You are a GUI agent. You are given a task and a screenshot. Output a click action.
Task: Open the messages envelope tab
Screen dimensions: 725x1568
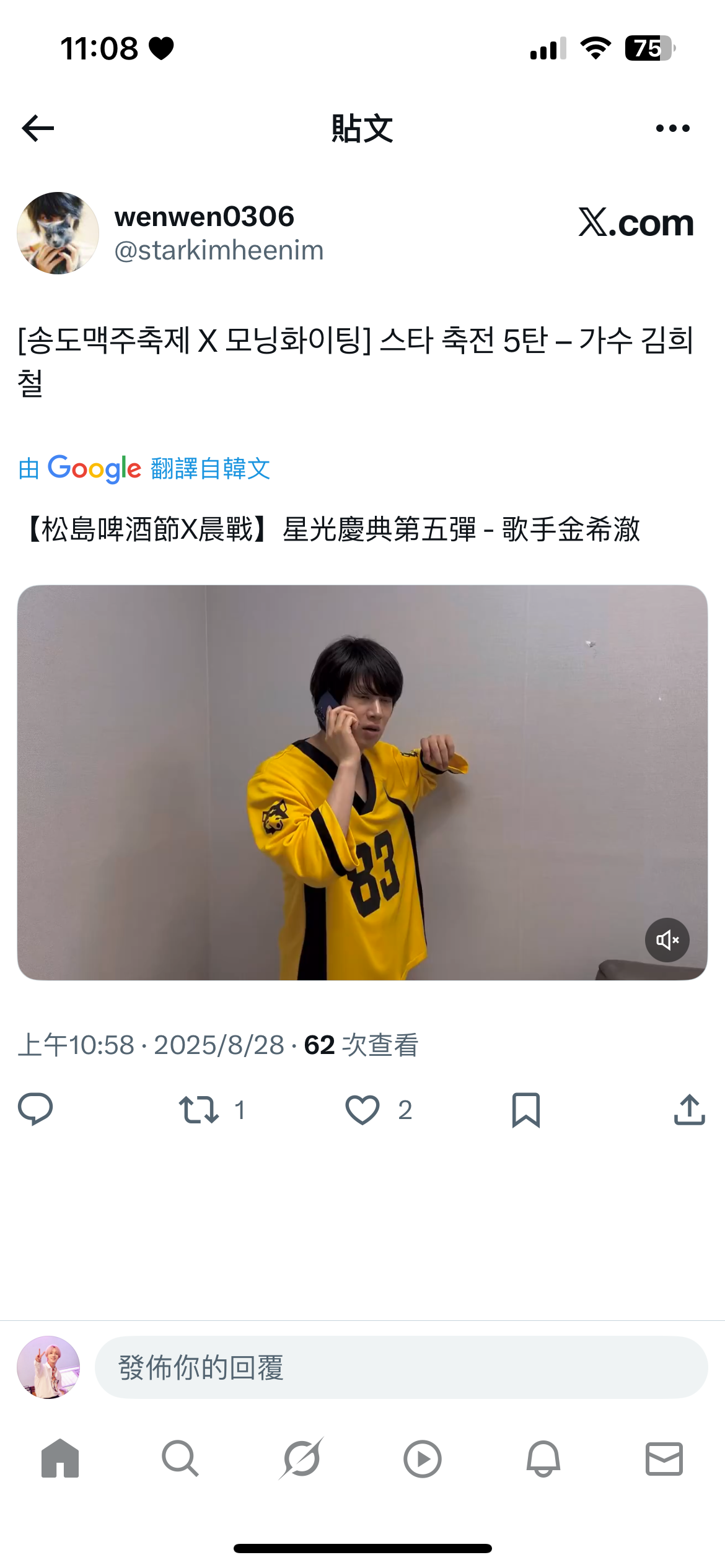(664, 1459)
